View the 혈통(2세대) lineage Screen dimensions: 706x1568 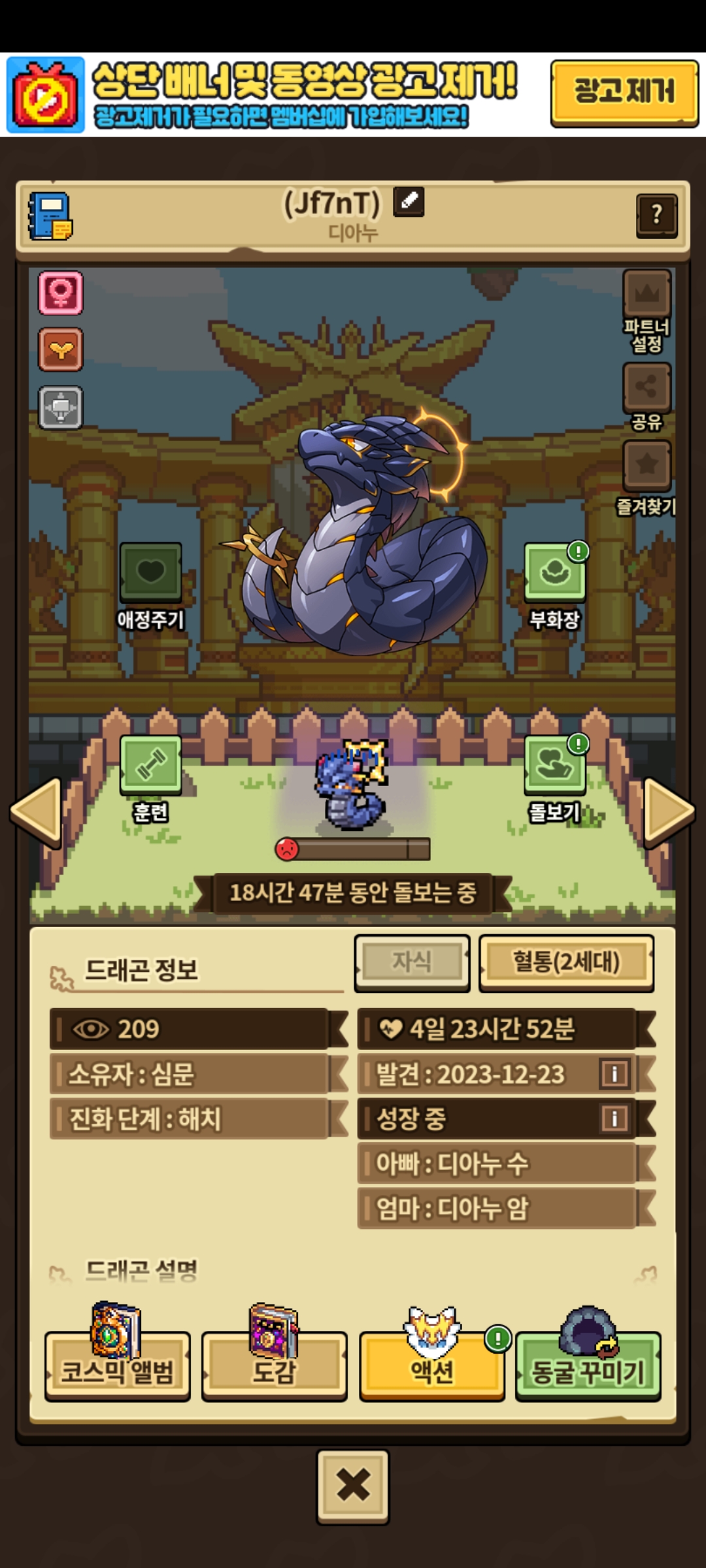point(566,962)
